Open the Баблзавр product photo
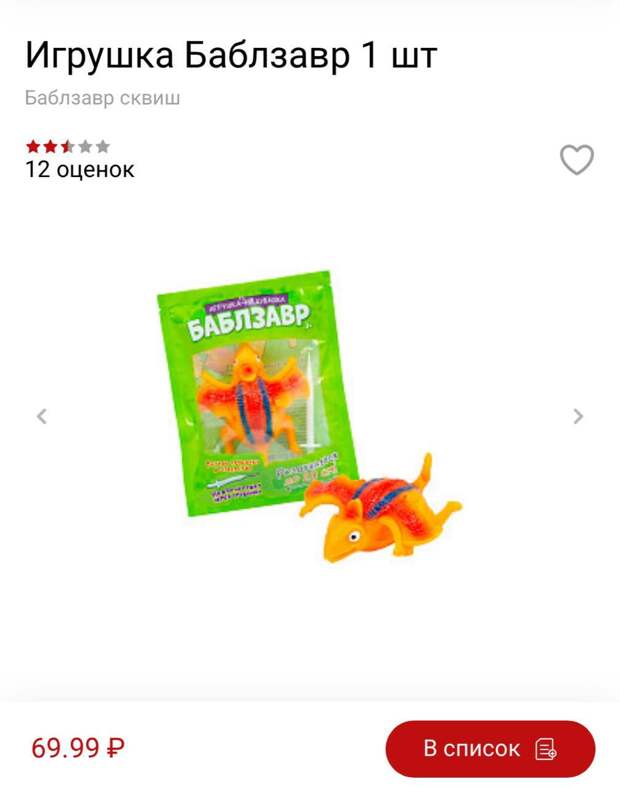 point(309,415)
